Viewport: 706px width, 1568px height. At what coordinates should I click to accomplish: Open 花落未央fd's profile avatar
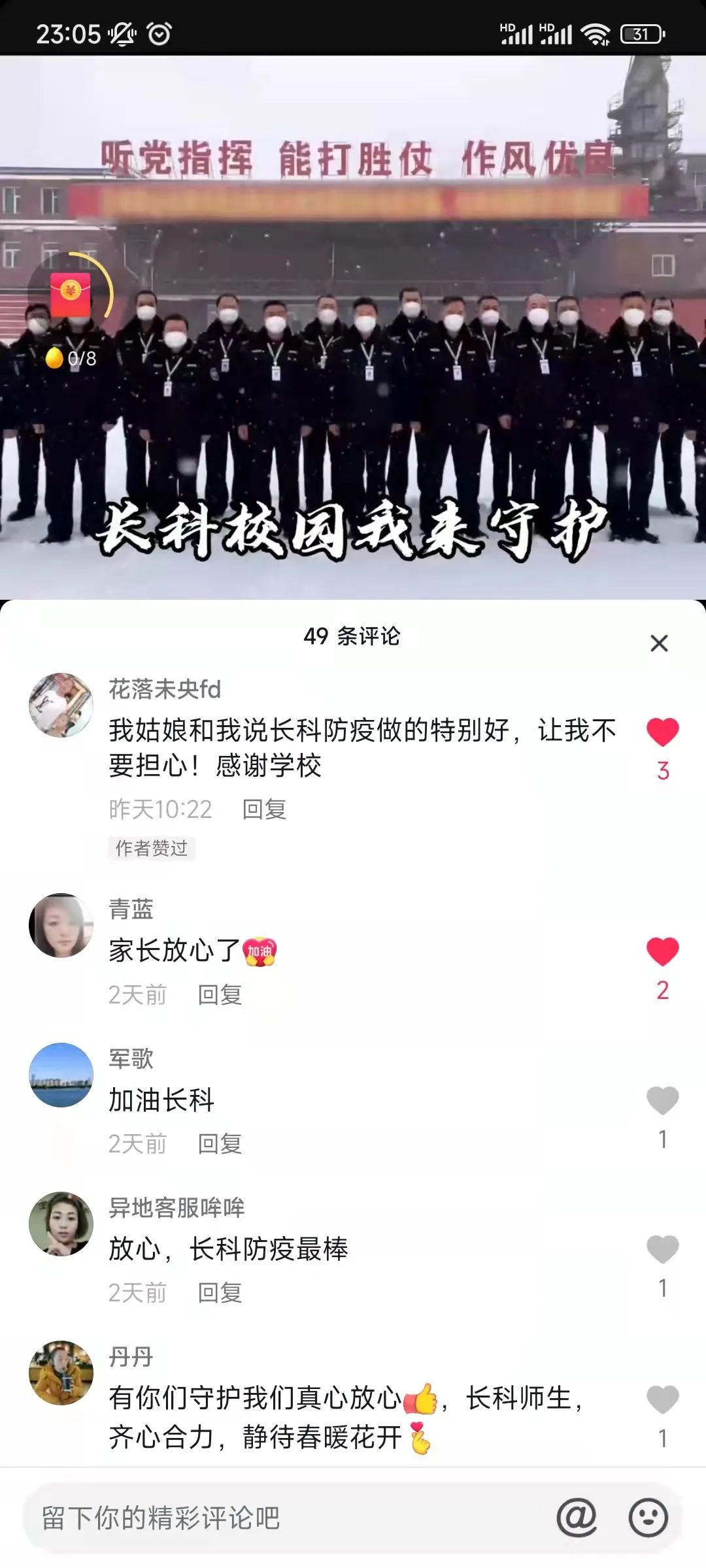61,706
